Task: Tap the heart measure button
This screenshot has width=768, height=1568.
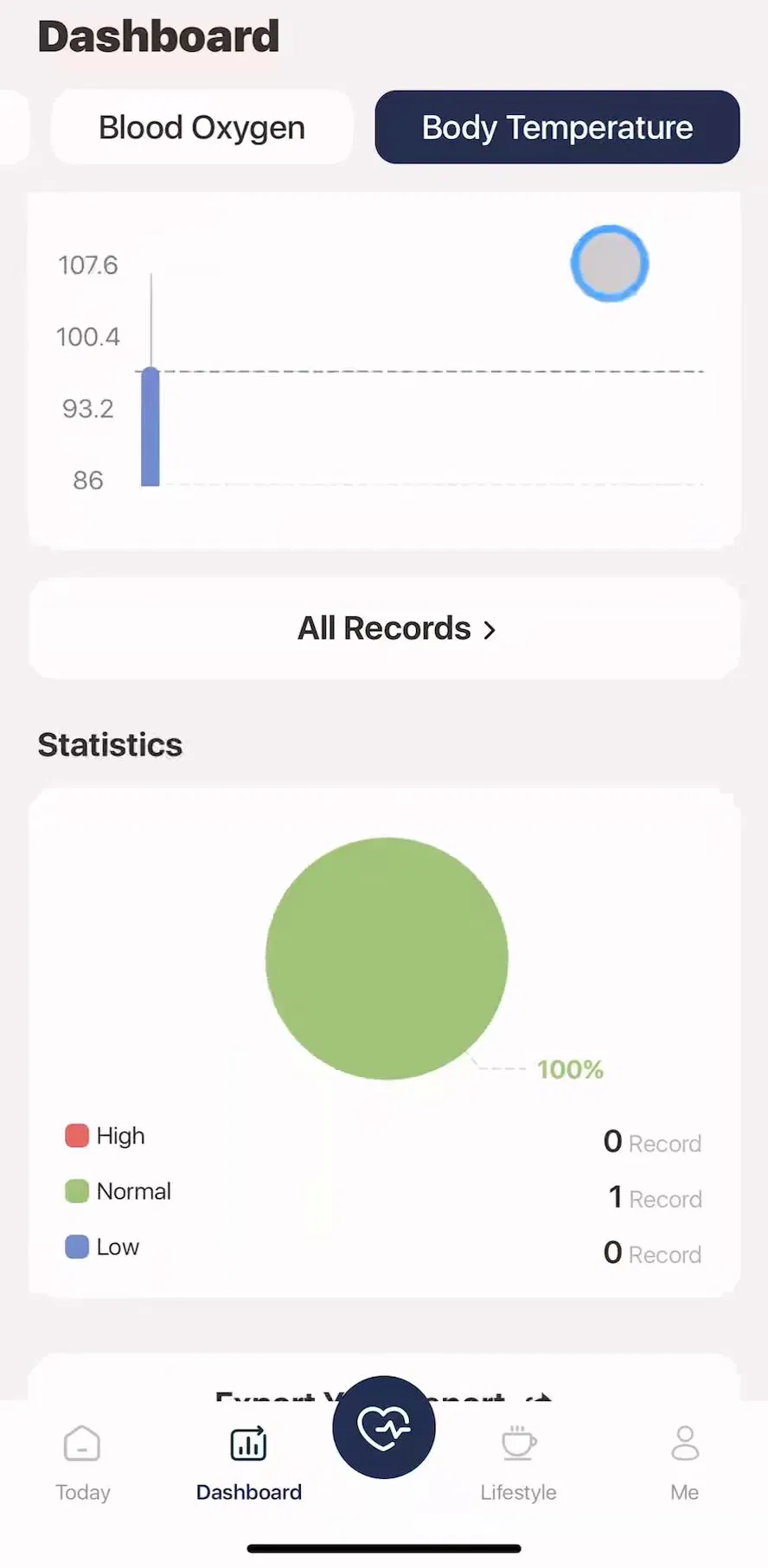Action: pos(384,1427)
